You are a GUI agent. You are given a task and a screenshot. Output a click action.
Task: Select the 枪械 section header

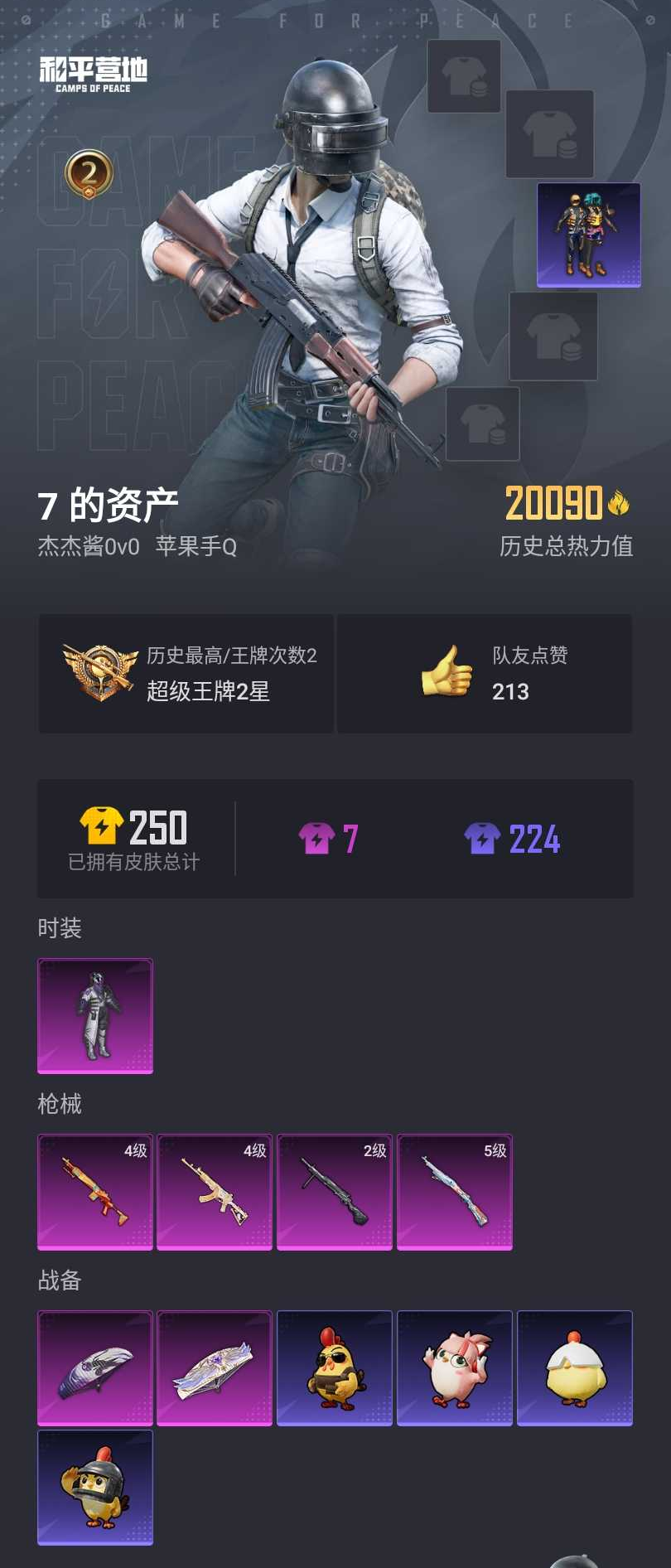[58, 1104]
